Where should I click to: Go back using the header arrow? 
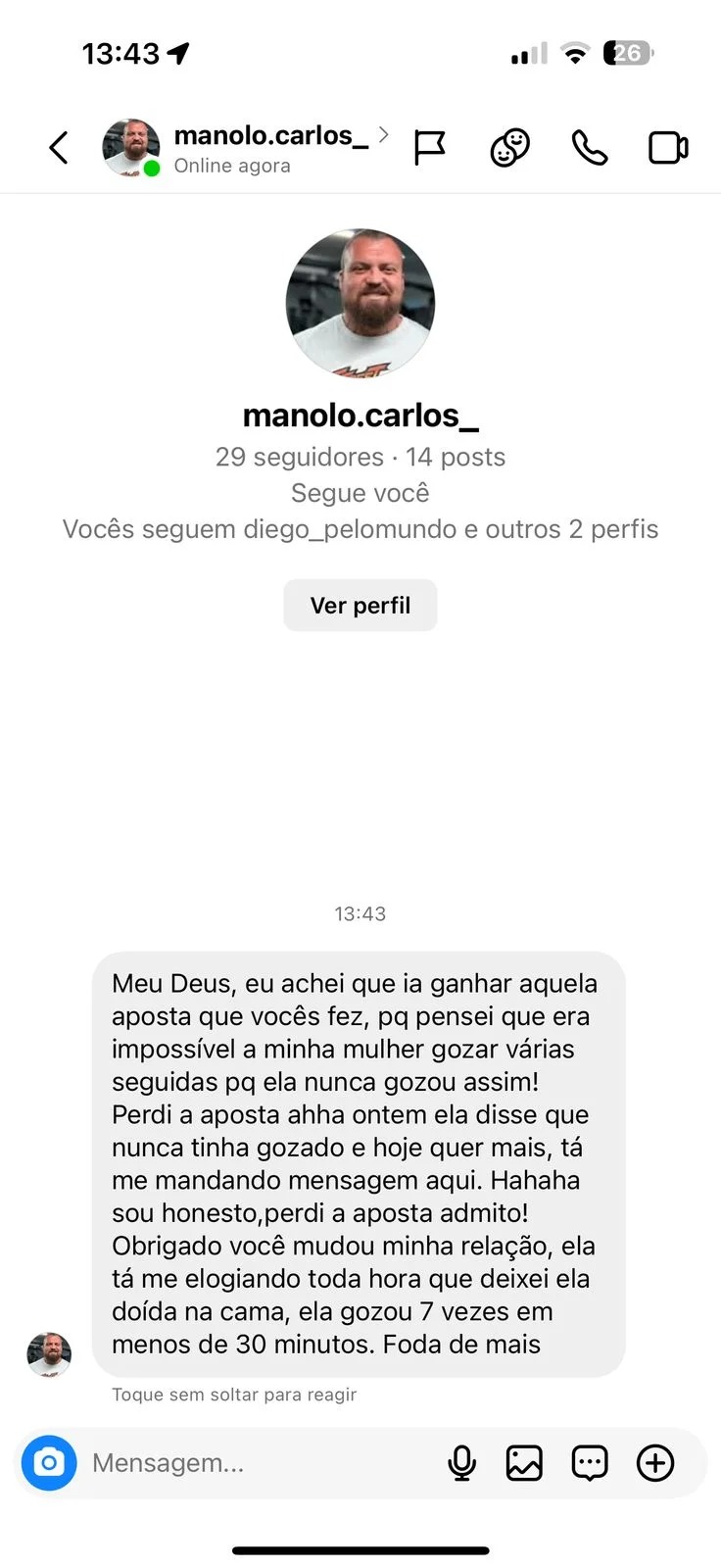coord(59,148)
